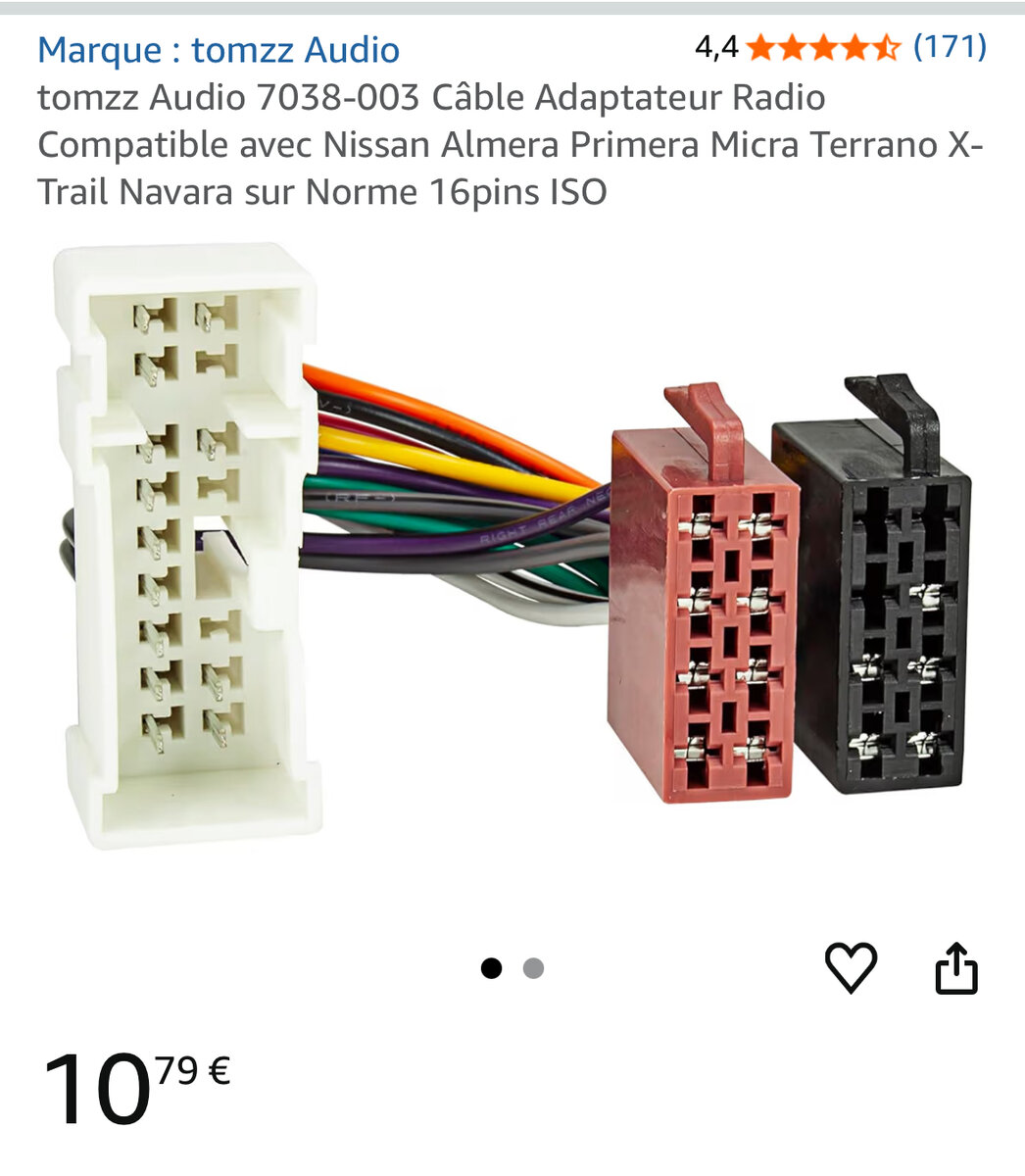The image size is (1025, 1176).
Task: Go to second image page dot
Action: coord(533,968)
